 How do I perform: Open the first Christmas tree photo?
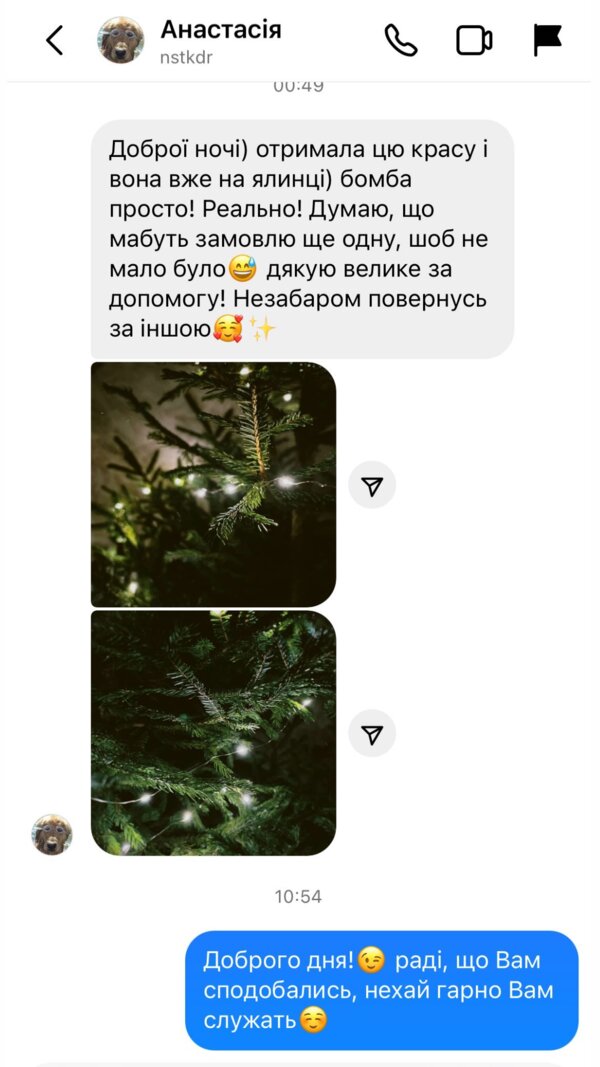[213, 484]
